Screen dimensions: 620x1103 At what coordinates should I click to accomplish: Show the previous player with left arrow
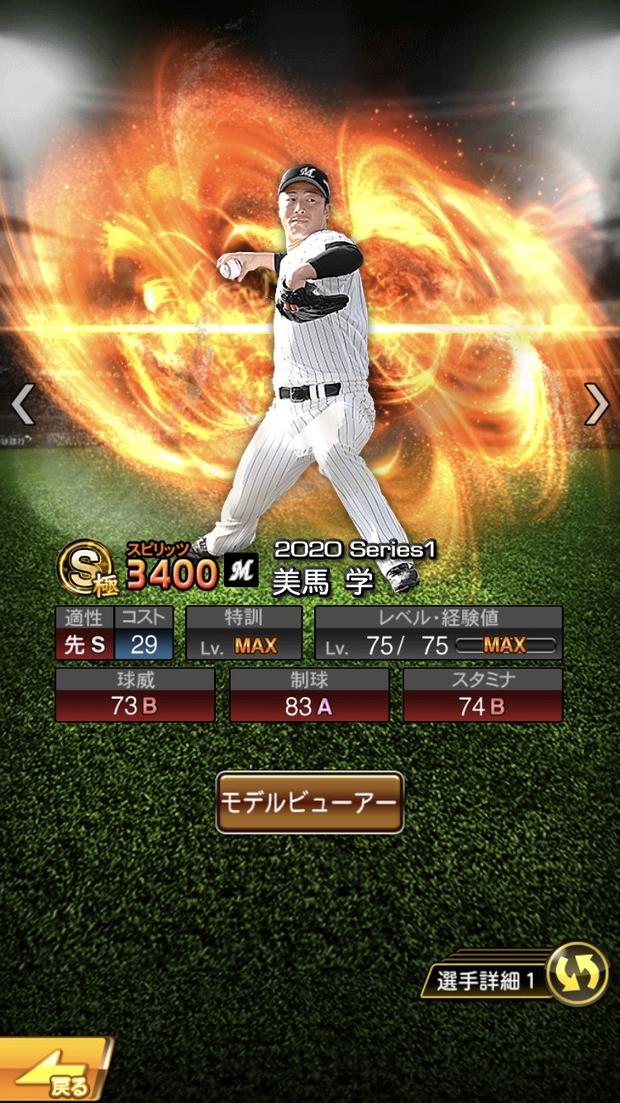[22, 404]
